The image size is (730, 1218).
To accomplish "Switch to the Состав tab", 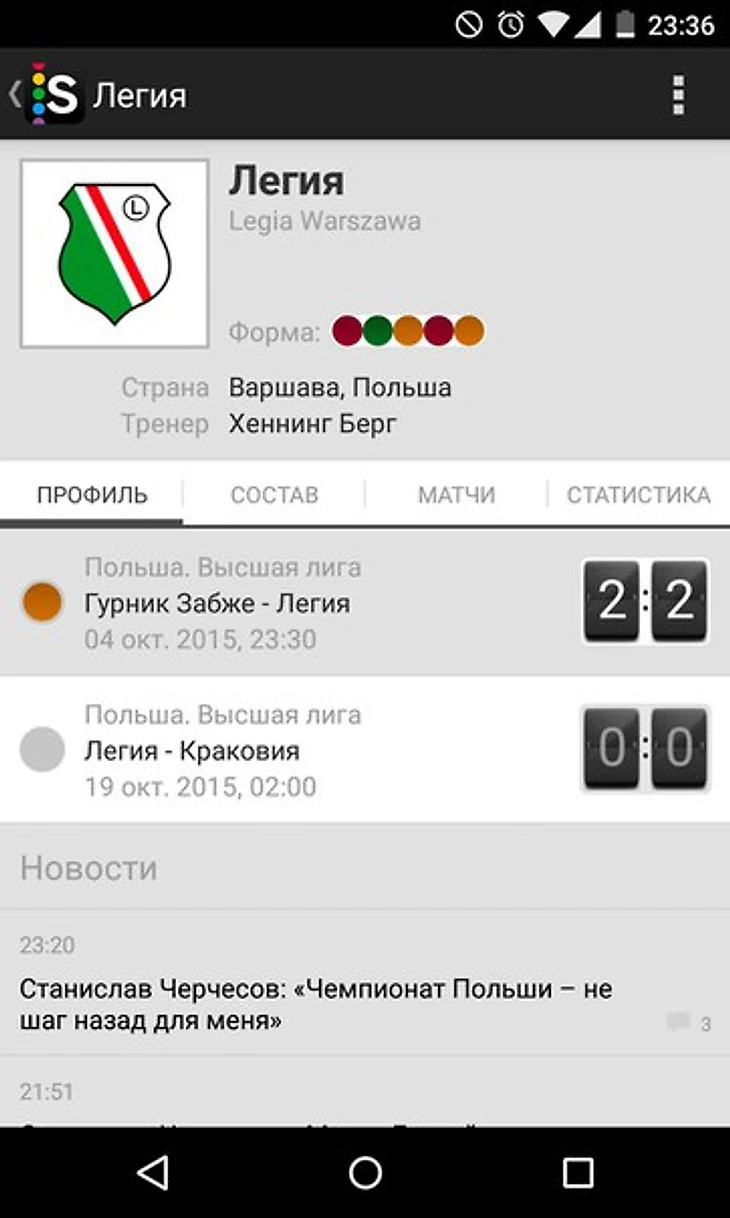I will tap(274, 494).
